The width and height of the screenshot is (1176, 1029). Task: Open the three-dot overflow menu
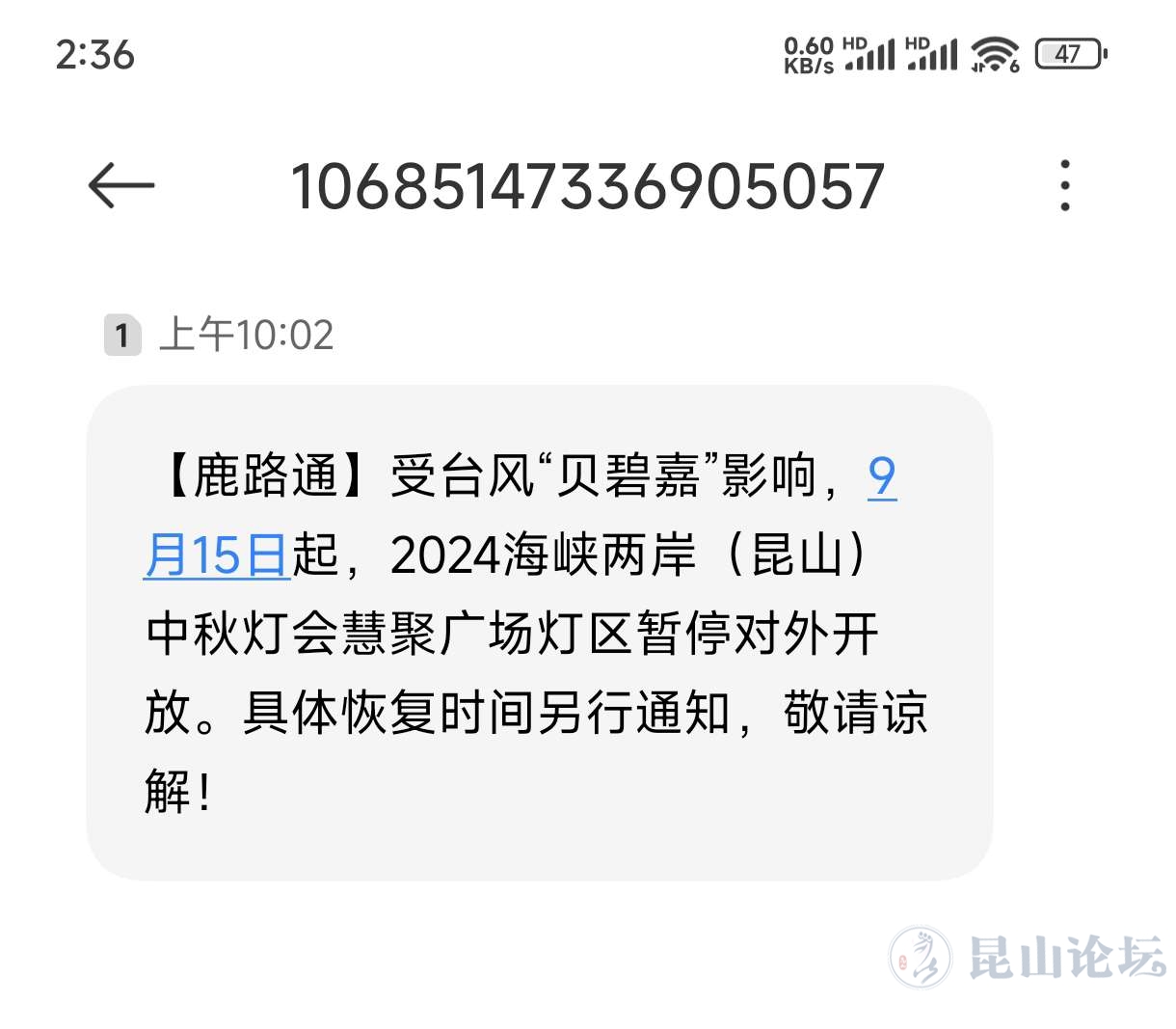(x=1064, y=185)
